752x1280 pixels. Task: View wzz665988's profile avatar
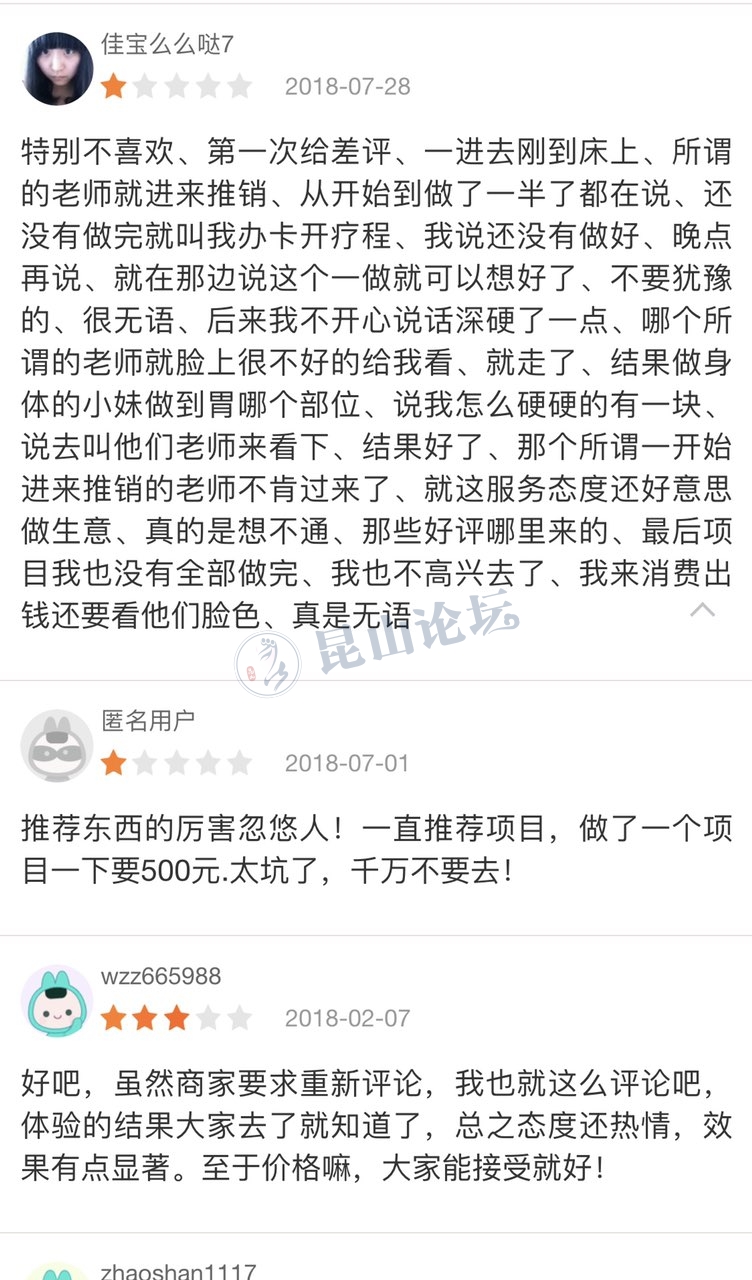(x=57, y=1001)
